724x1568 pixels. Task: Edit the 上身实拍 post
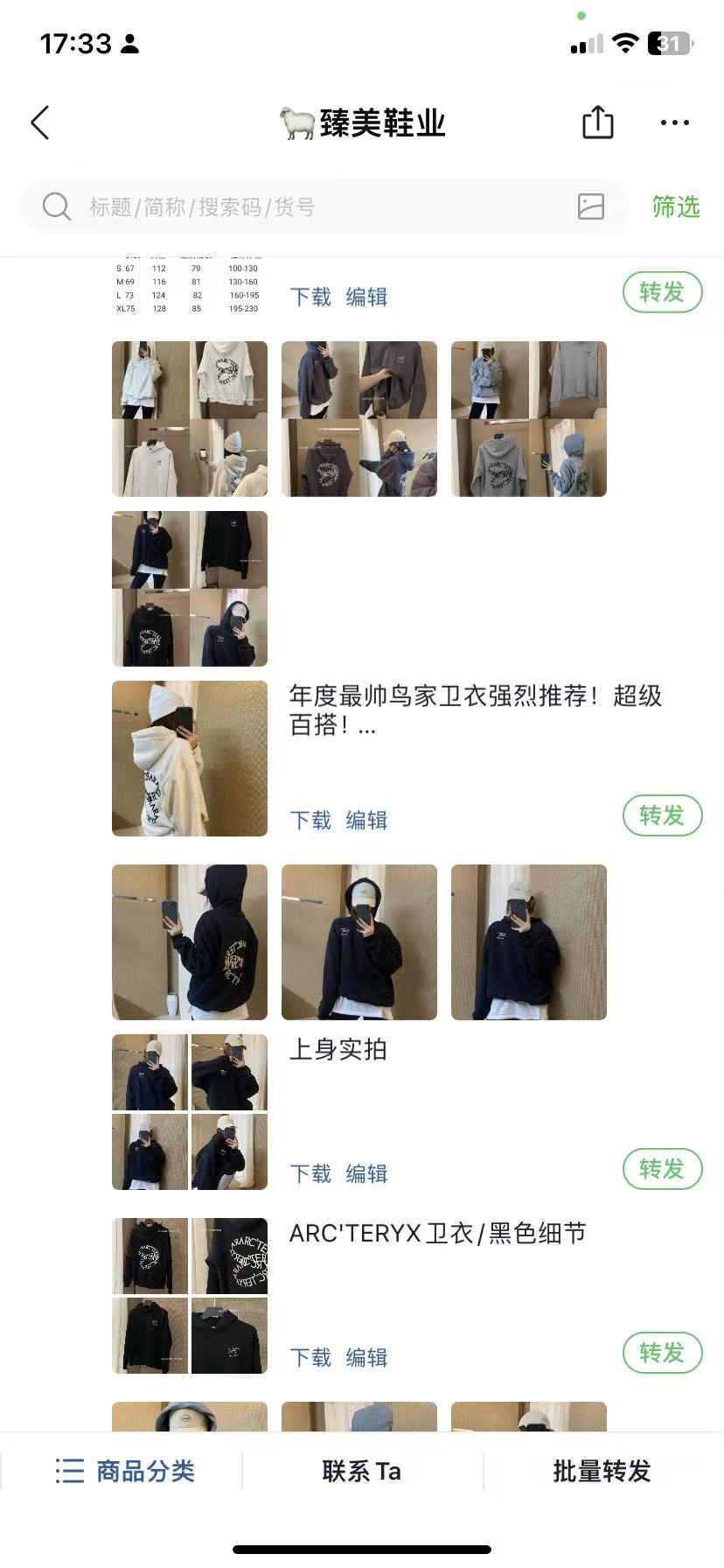click(366, 1173)
